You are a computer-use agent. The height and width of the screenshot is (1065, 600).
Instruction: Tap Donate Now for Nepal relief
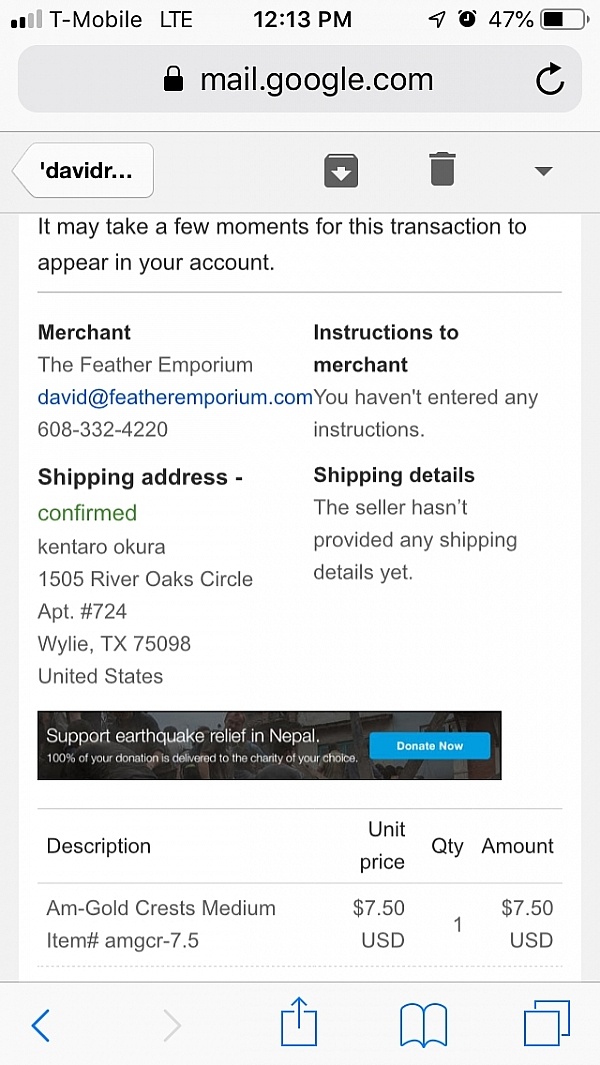pos(429,746)
